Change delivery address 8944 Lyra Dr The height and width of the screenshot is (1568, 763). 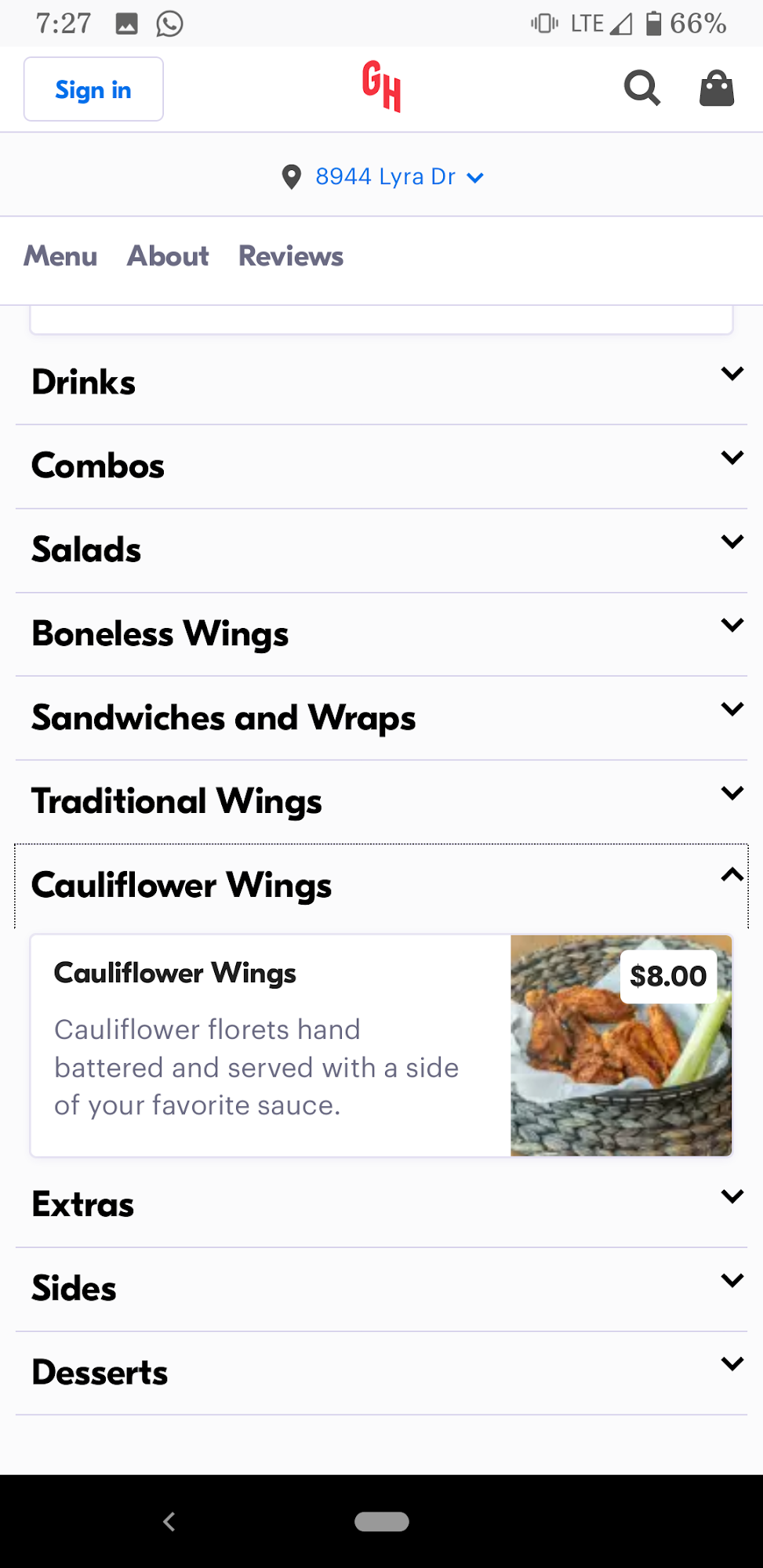[x=383, y=177]
